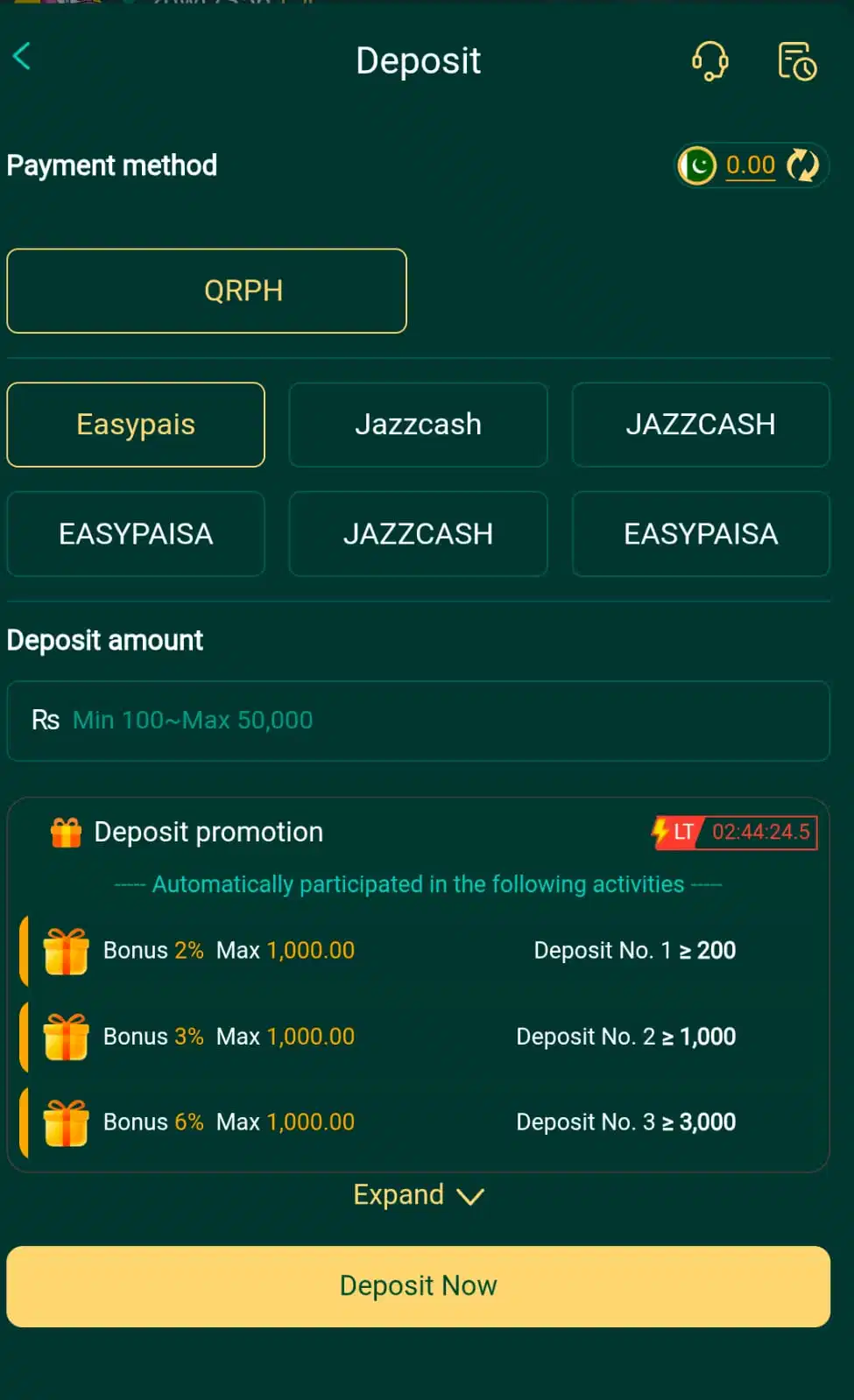Refresh the account balance
The height and width of the screenshot is (1400, 854).
click(802, 165)
